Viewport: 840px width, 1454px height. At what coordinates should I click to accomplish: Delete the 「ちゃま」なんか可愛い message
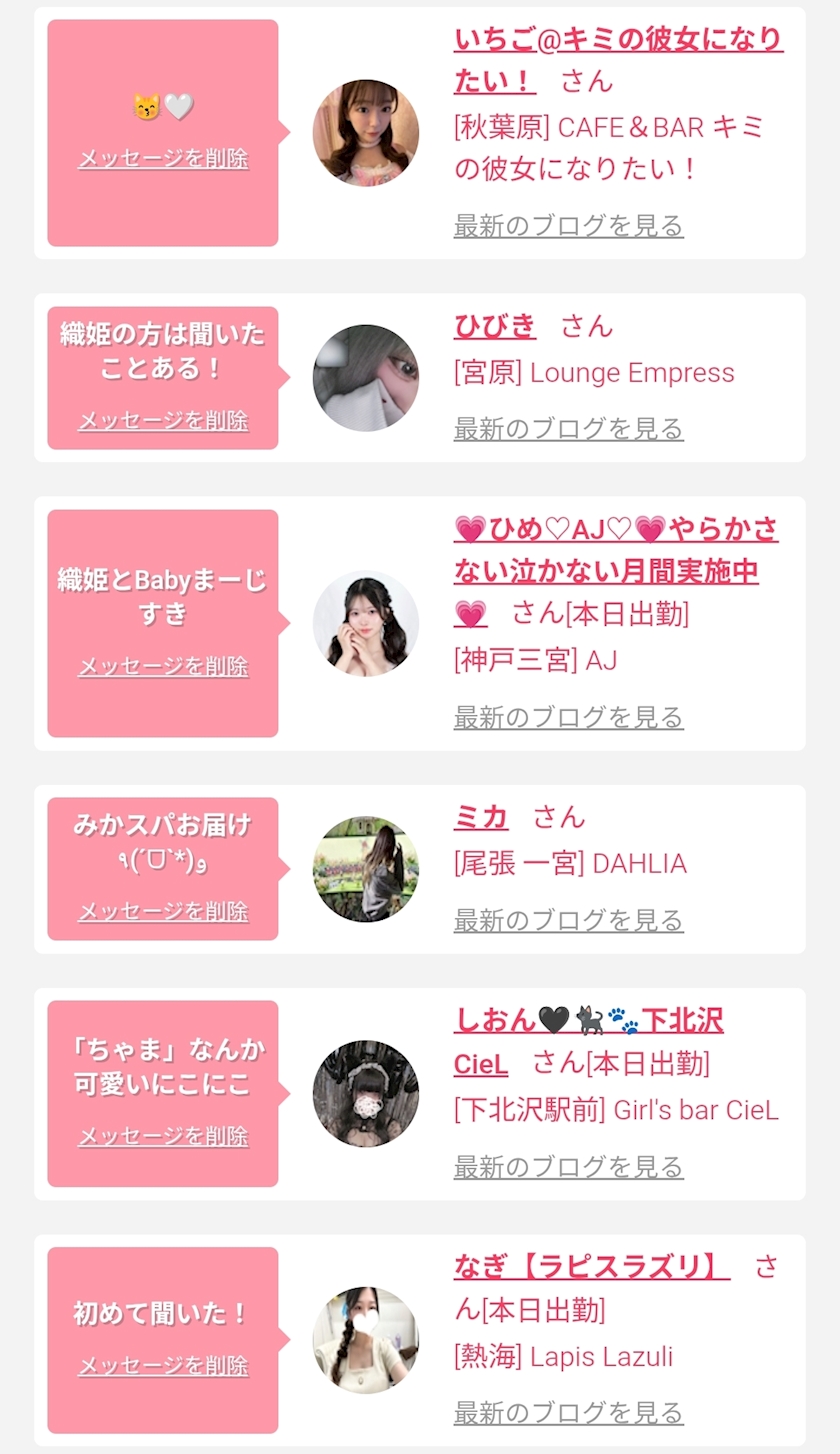pyautogui.click(x=163, y=1137)
